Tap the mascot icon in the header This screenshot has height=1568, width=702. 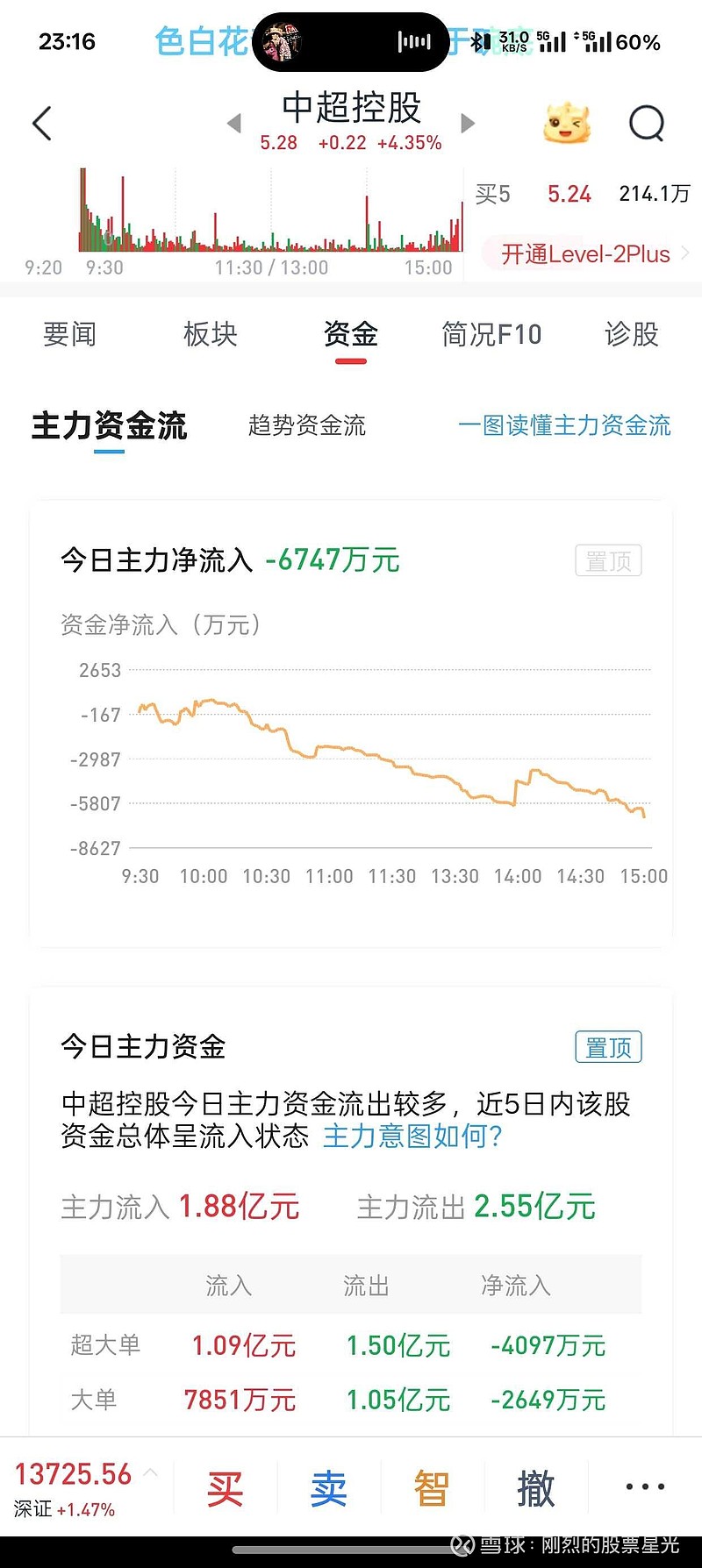click(567, 124)
